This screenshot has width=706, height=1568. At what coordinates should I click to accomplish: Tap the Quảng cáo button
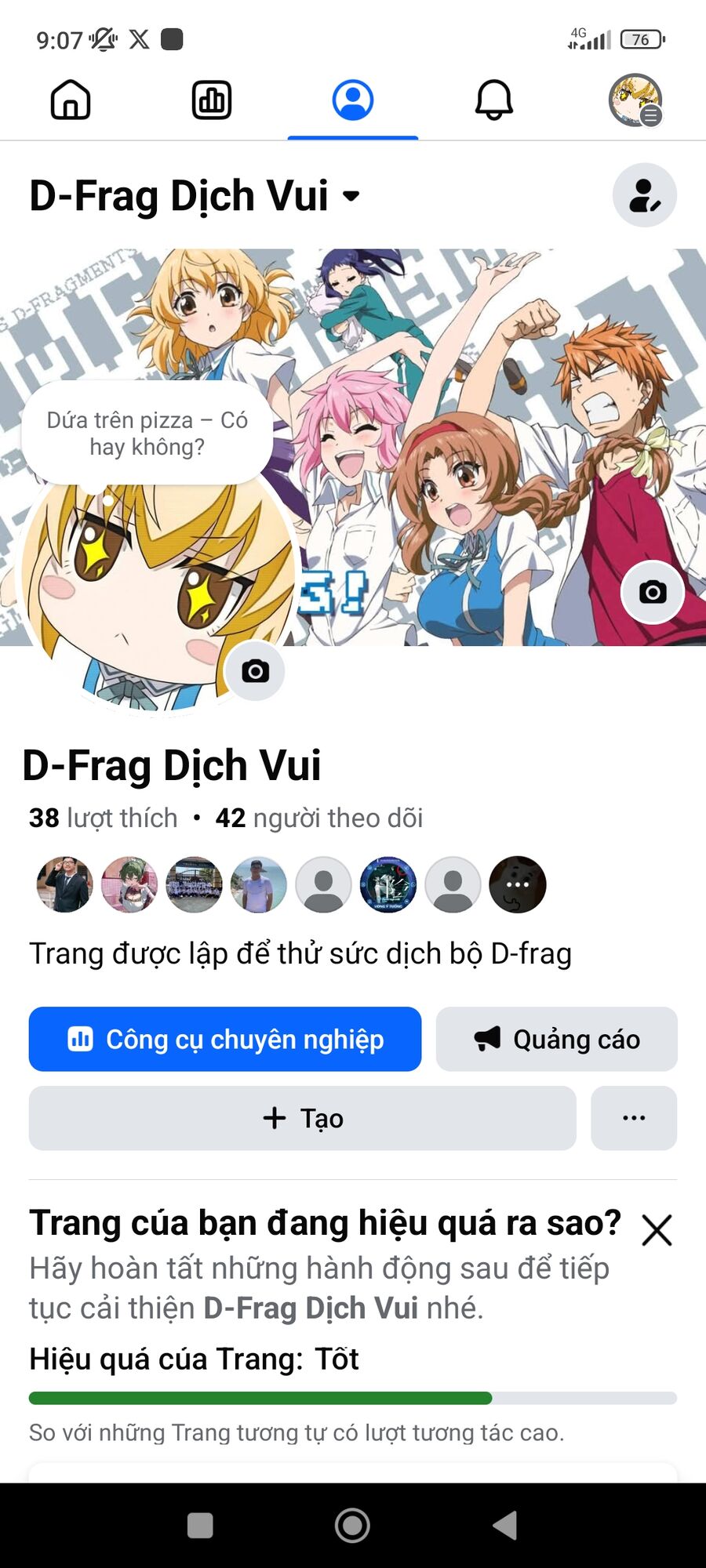(556, 1040)
